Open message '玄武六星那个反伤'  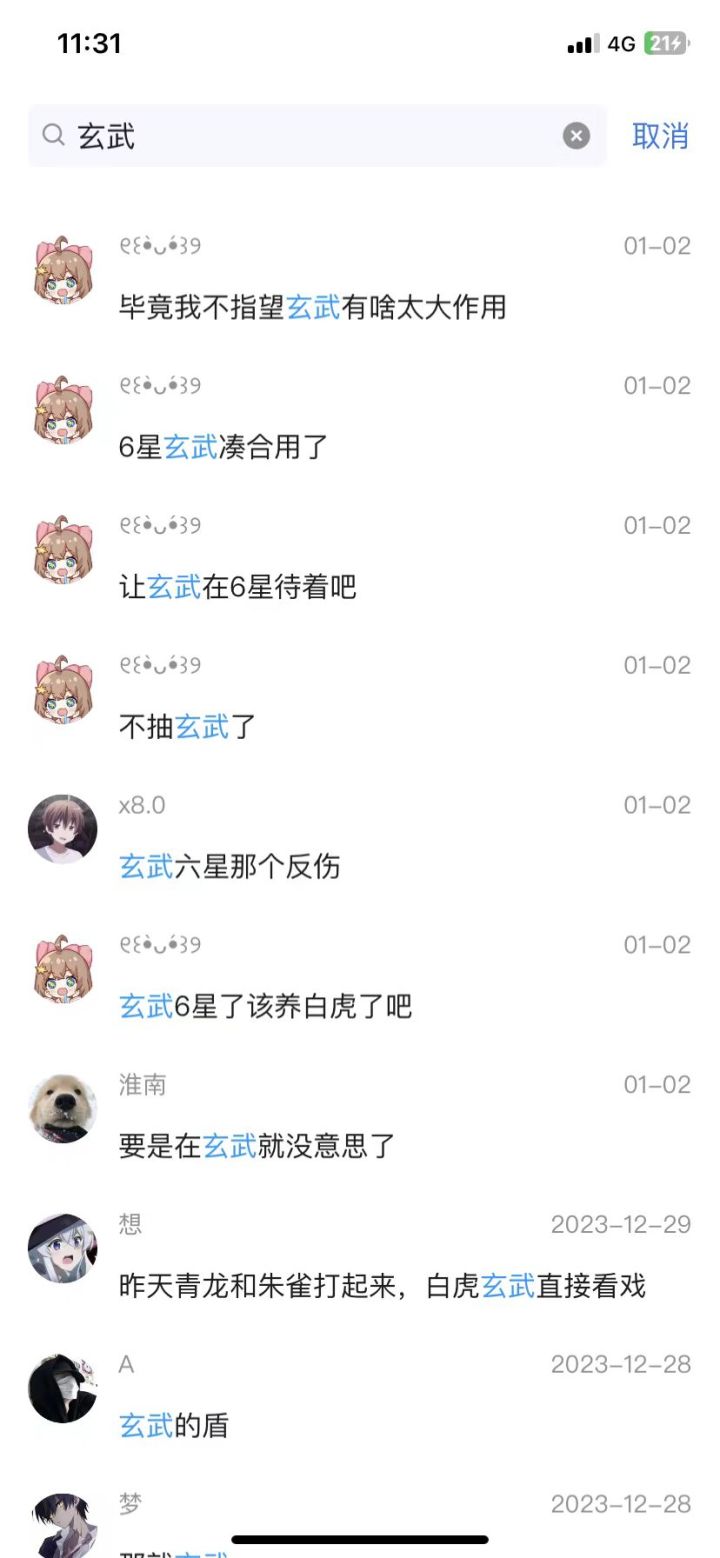(x=228, y=869)
